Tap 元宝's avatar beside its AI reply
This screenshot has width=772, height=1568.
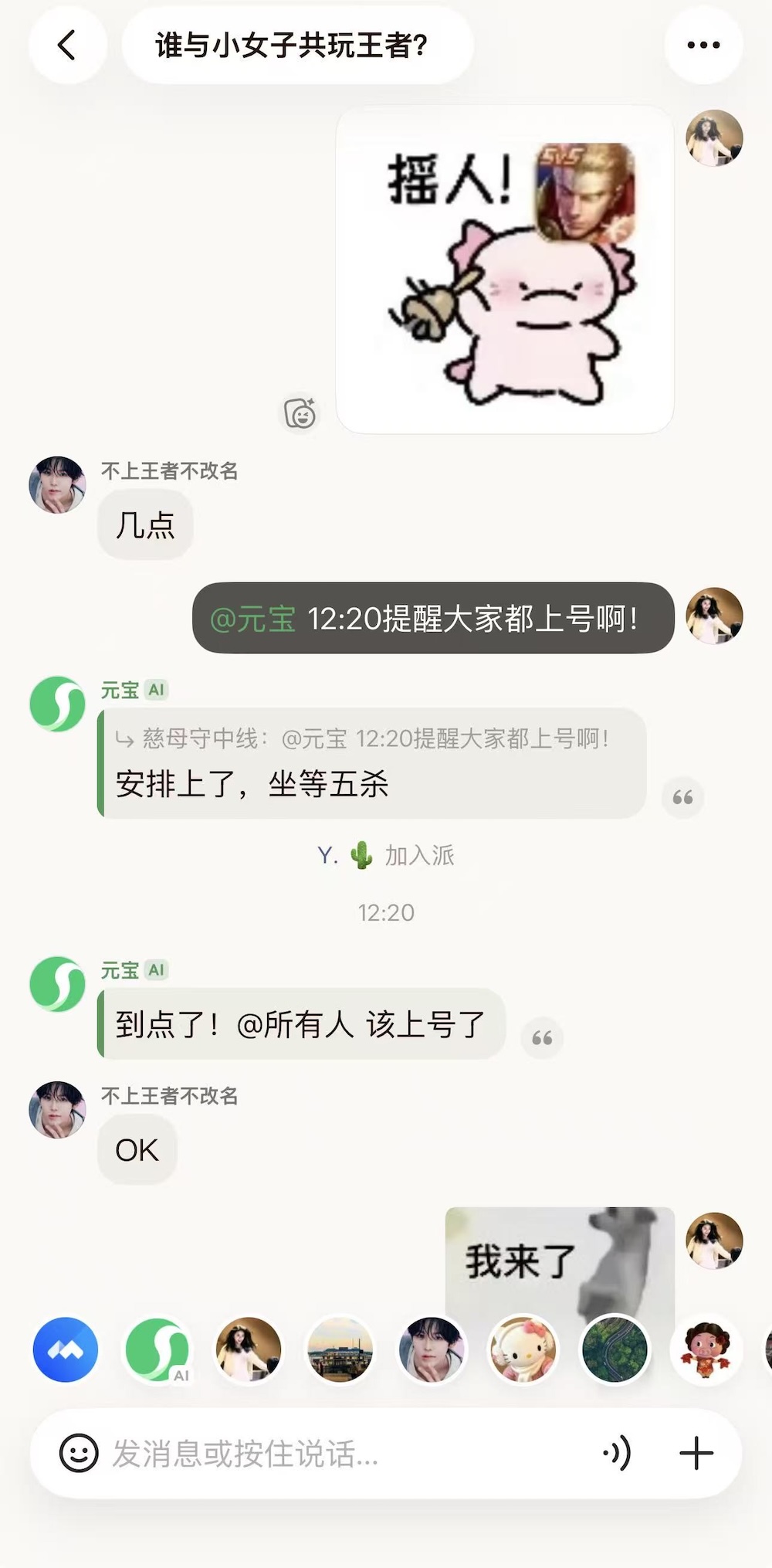tap(56, 704)
